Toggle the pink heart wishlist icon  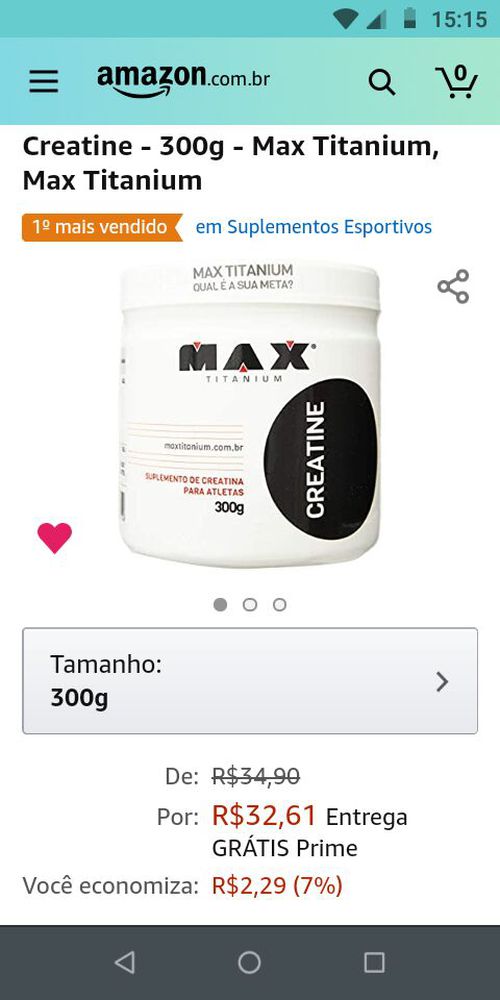coord(55,538)
